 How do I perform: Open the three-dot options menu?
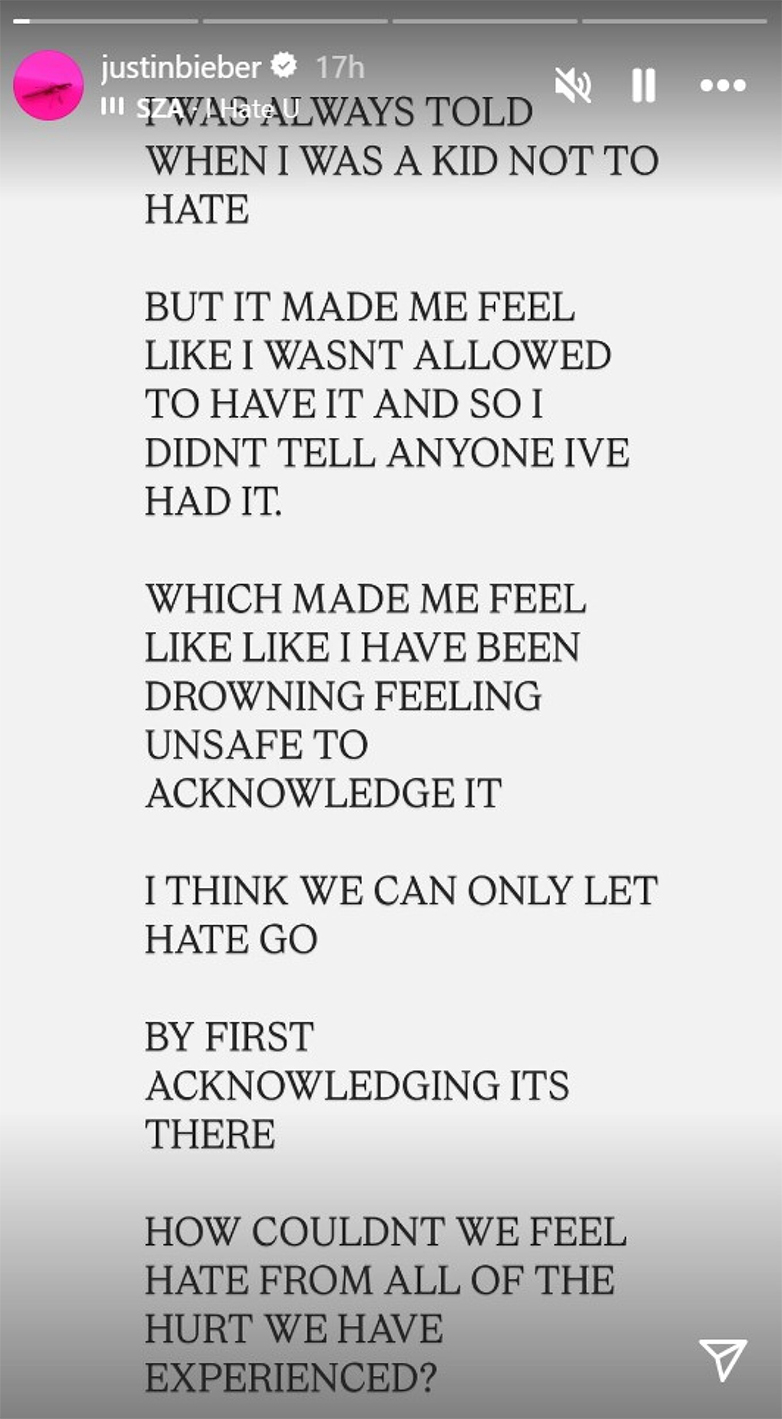point(723,86)
